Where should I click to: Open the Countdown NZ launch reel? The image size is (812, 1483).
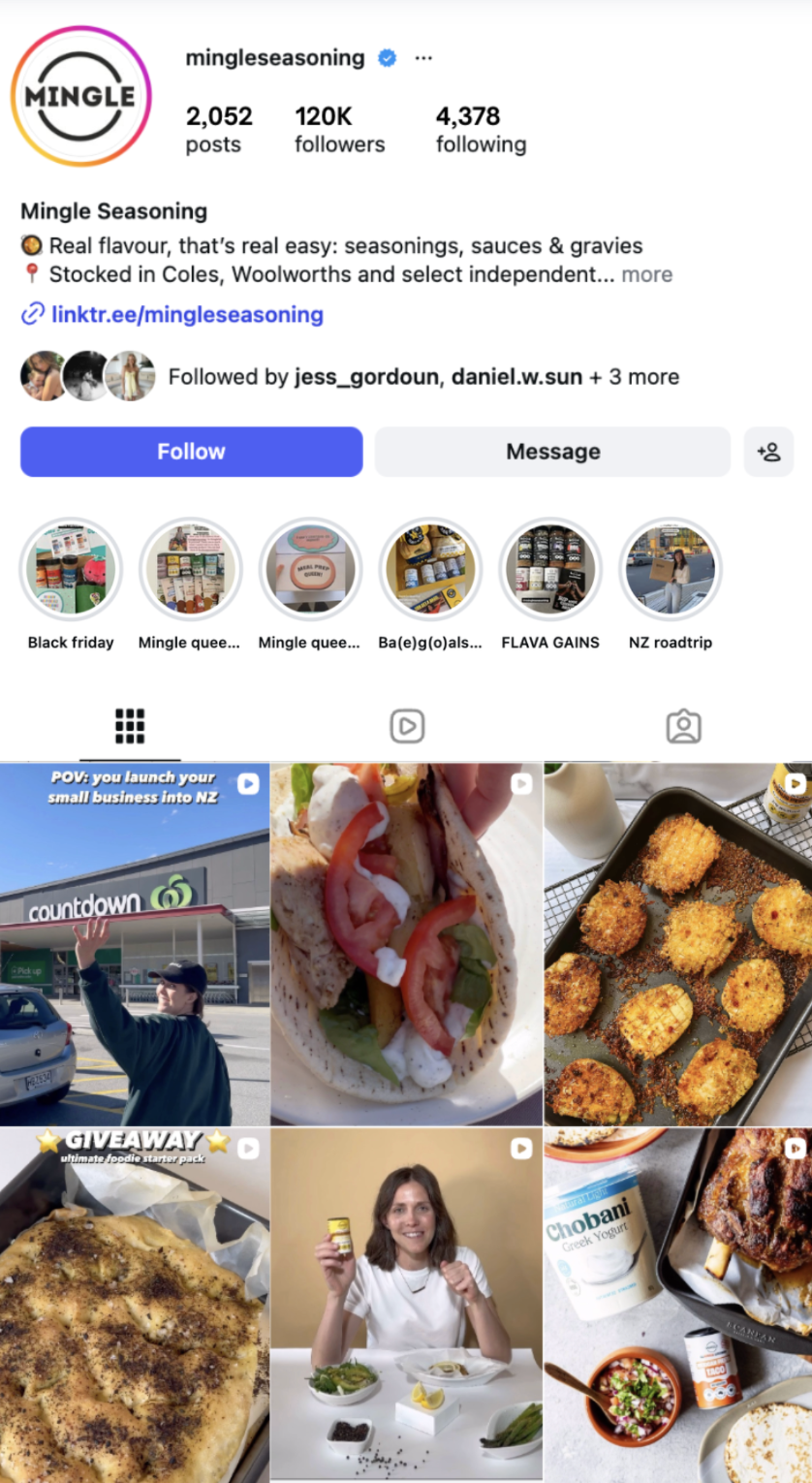click(x=135, y=945)
